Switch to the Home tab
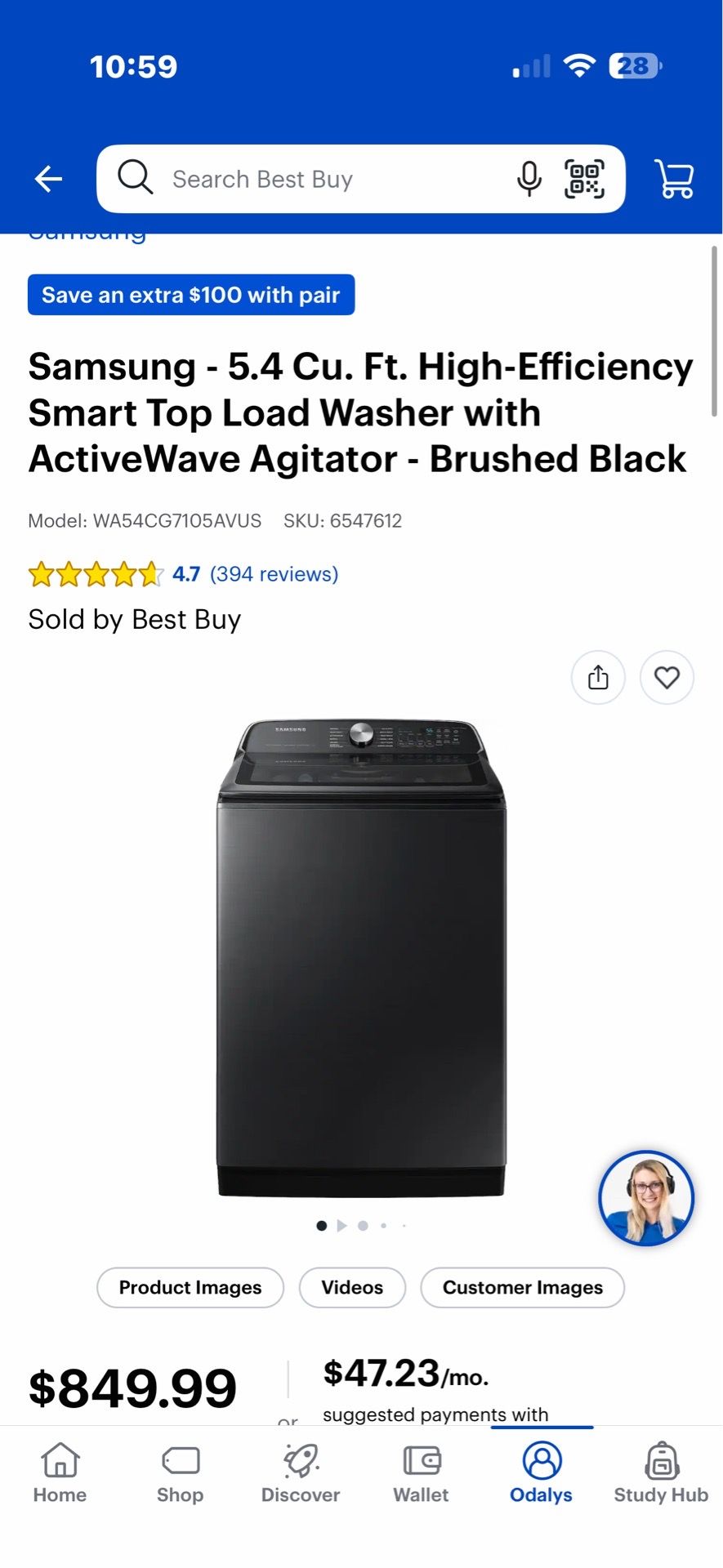Screen dimensions: 723x1568 pos(60,1473)
